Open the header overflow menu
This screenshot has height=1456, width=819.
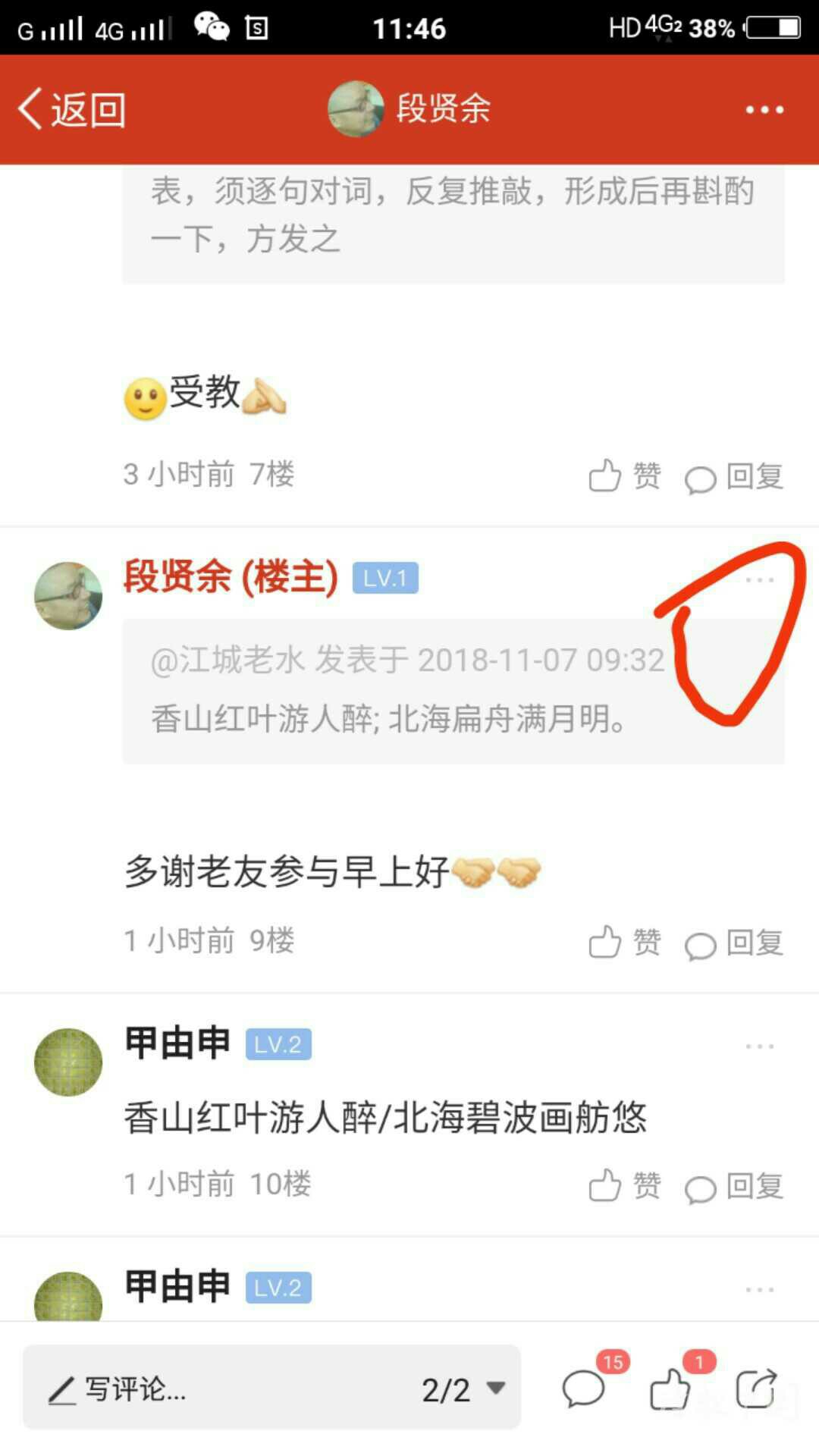764,110
